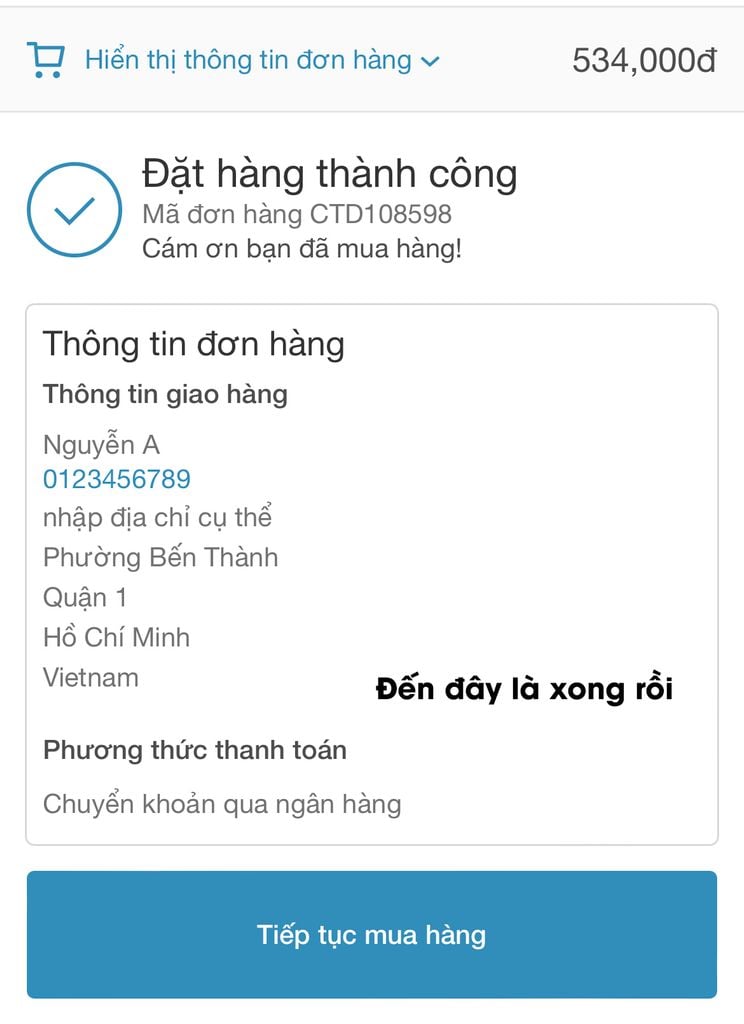Continue shopping with Tiếp tục mua hàng
Screen dimensions: 744x1024
click(371, 935)
